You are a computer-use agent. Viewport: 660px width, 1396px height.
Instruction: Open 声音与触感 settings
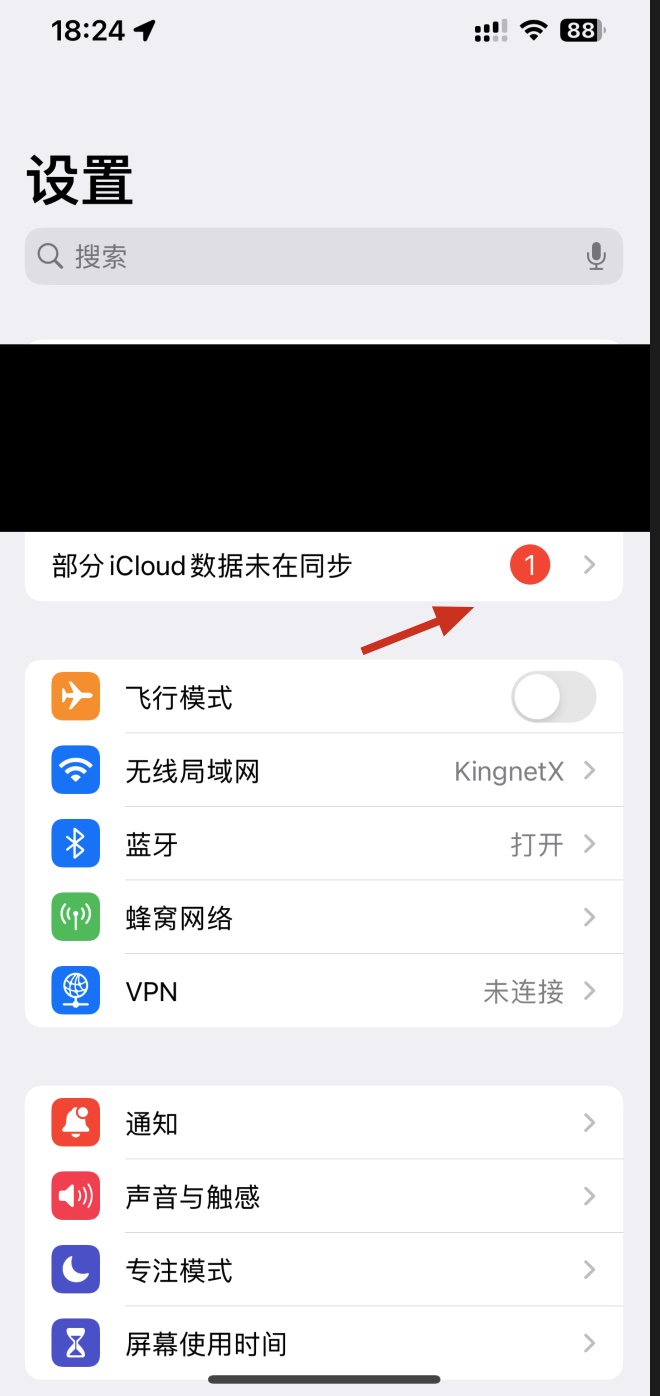[323, 1197]
